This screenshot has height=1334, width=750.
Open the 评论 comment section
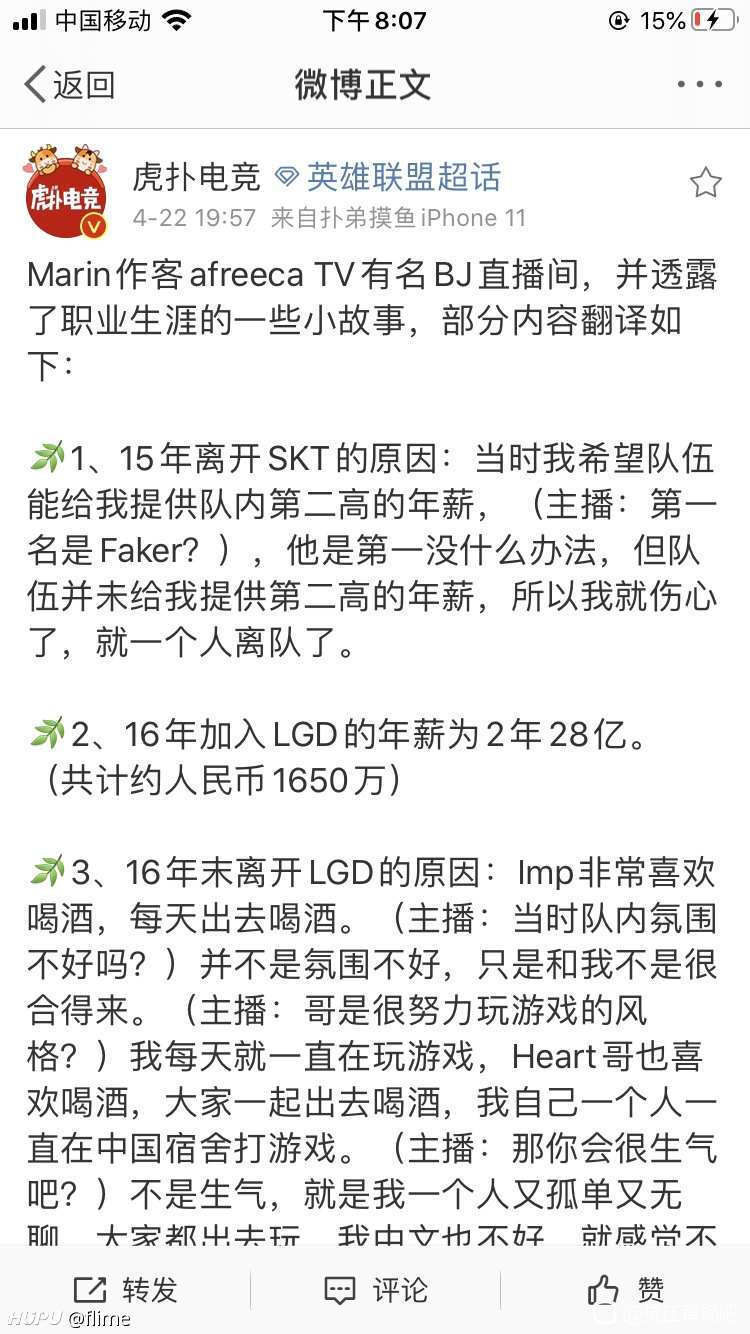pyautogui.click(x=376, y=1289)
